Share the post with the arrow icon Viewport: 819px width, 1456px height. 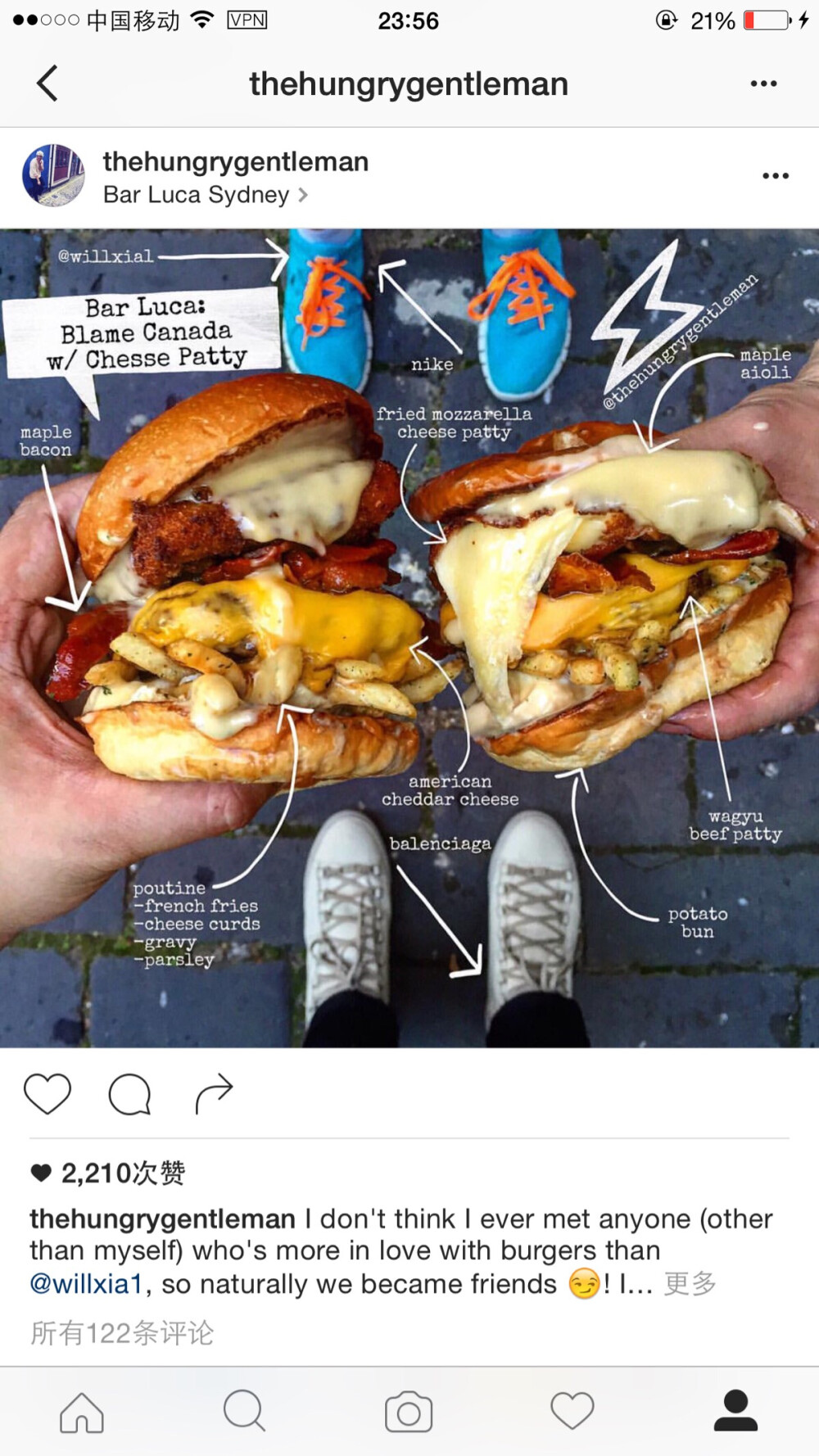(x=214, y=1093)
